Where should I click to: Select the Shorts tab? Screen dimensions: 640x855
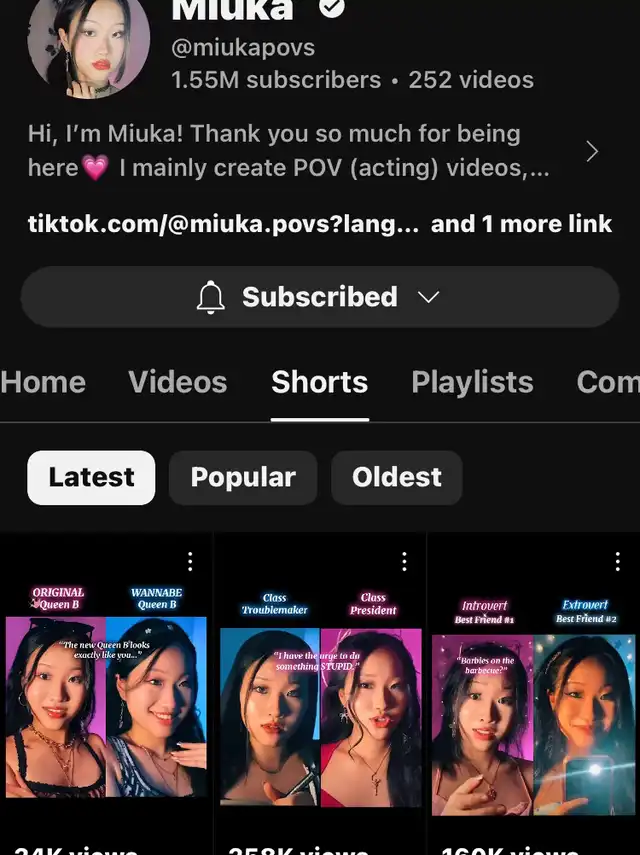tap(320, 382)
